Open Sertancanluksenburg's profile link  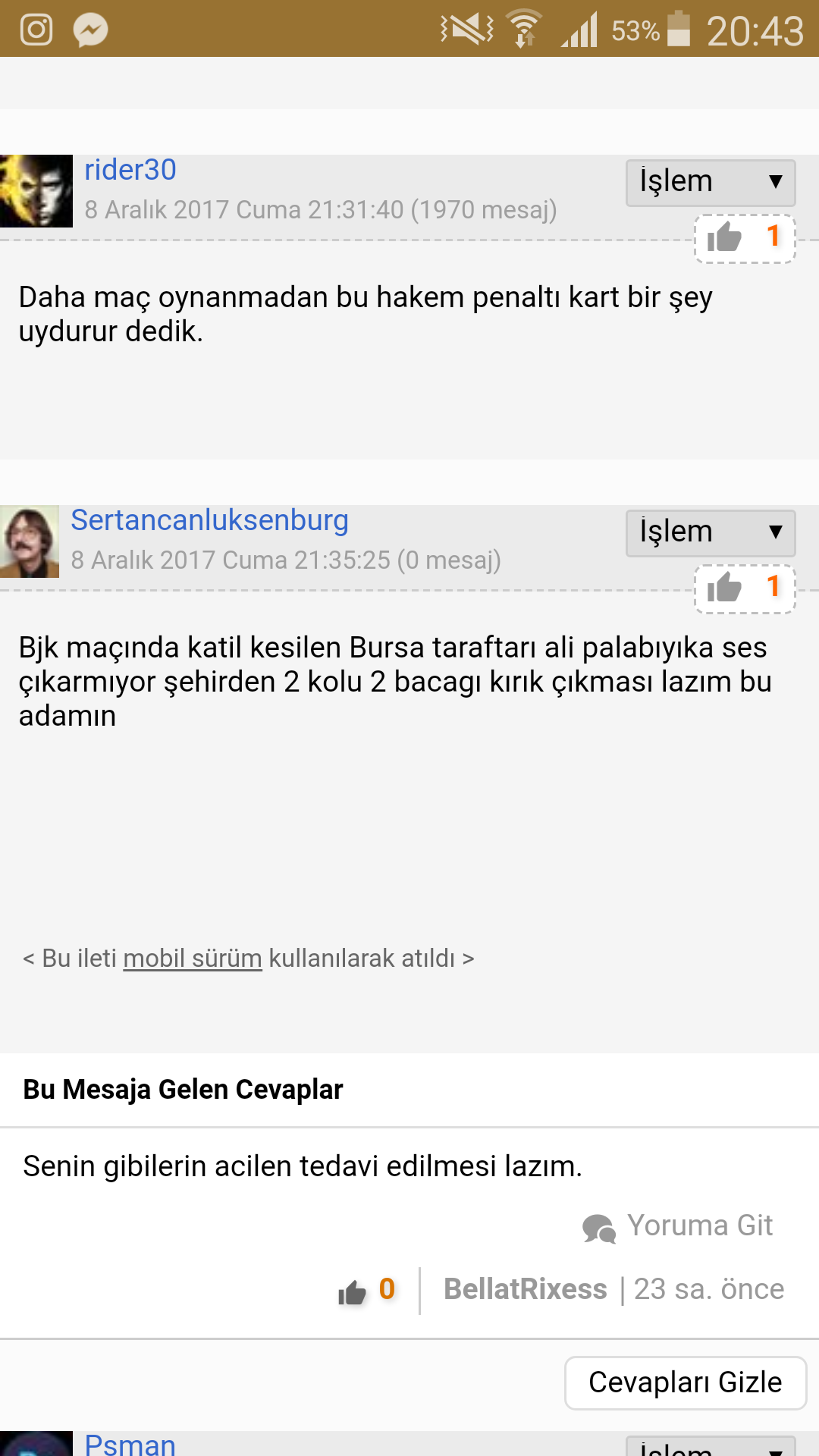[209, 520]
